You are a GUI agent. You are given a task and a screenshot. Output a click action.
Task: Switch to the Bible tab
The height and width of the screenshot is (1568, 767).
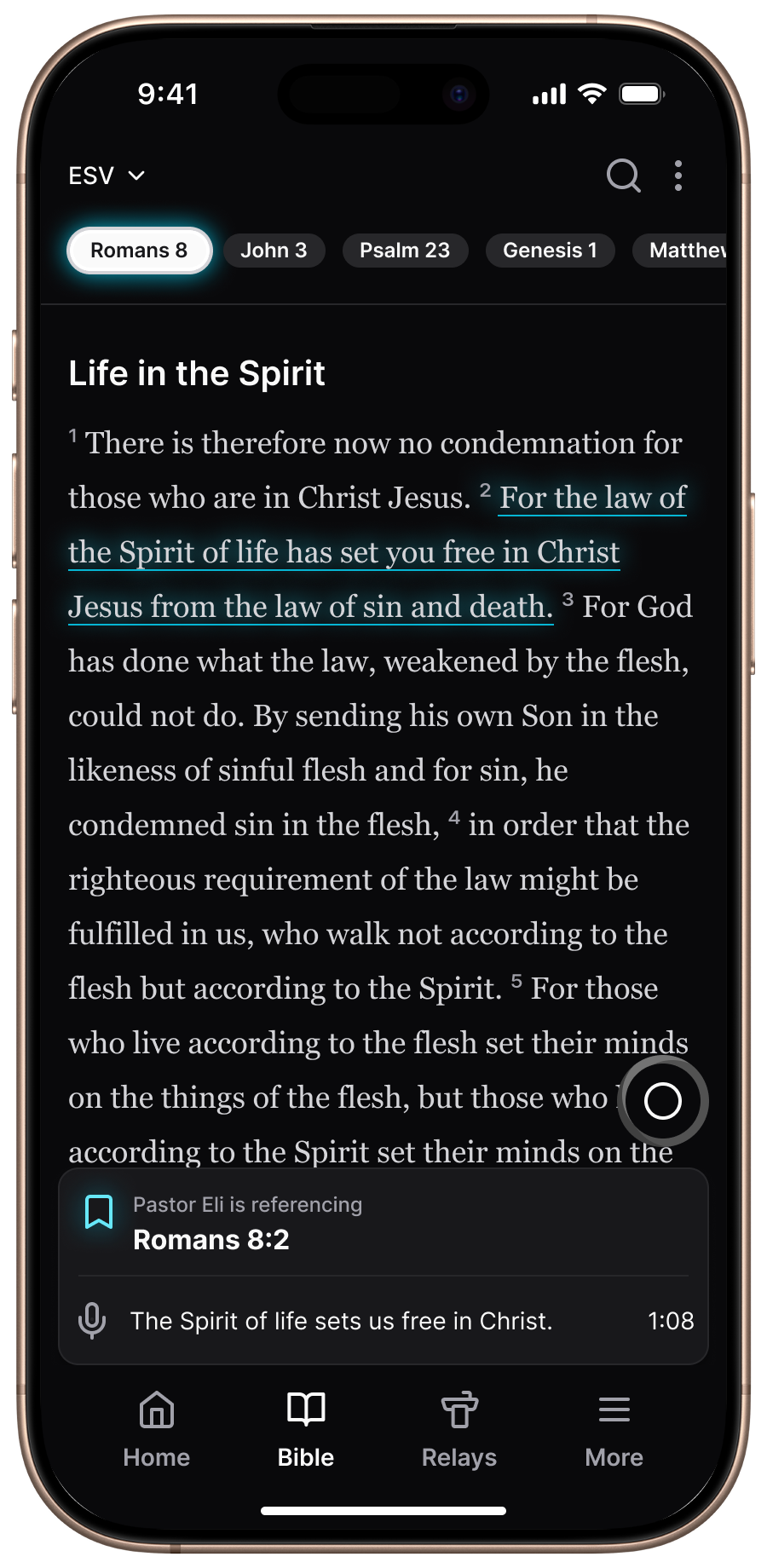[306, 1430]
